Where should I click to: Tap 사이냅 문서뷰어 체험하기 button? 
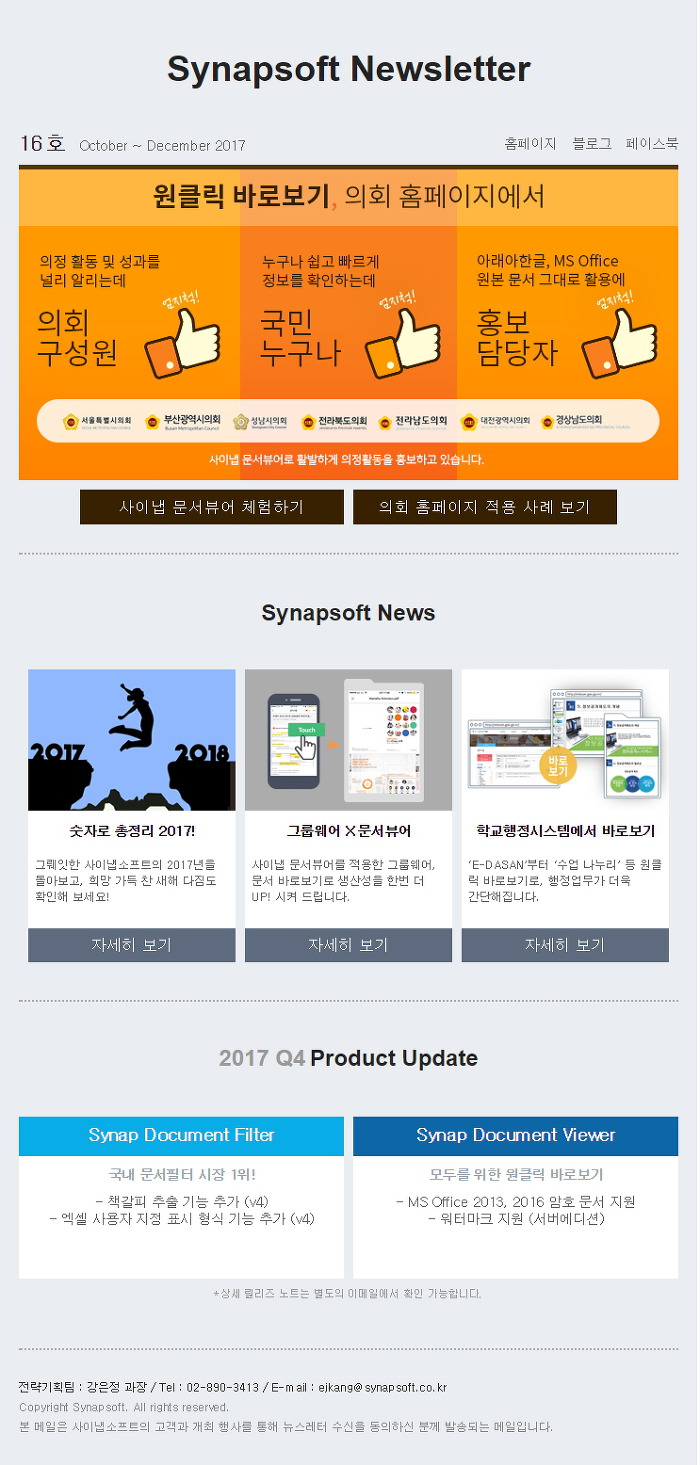coord(211,507)
